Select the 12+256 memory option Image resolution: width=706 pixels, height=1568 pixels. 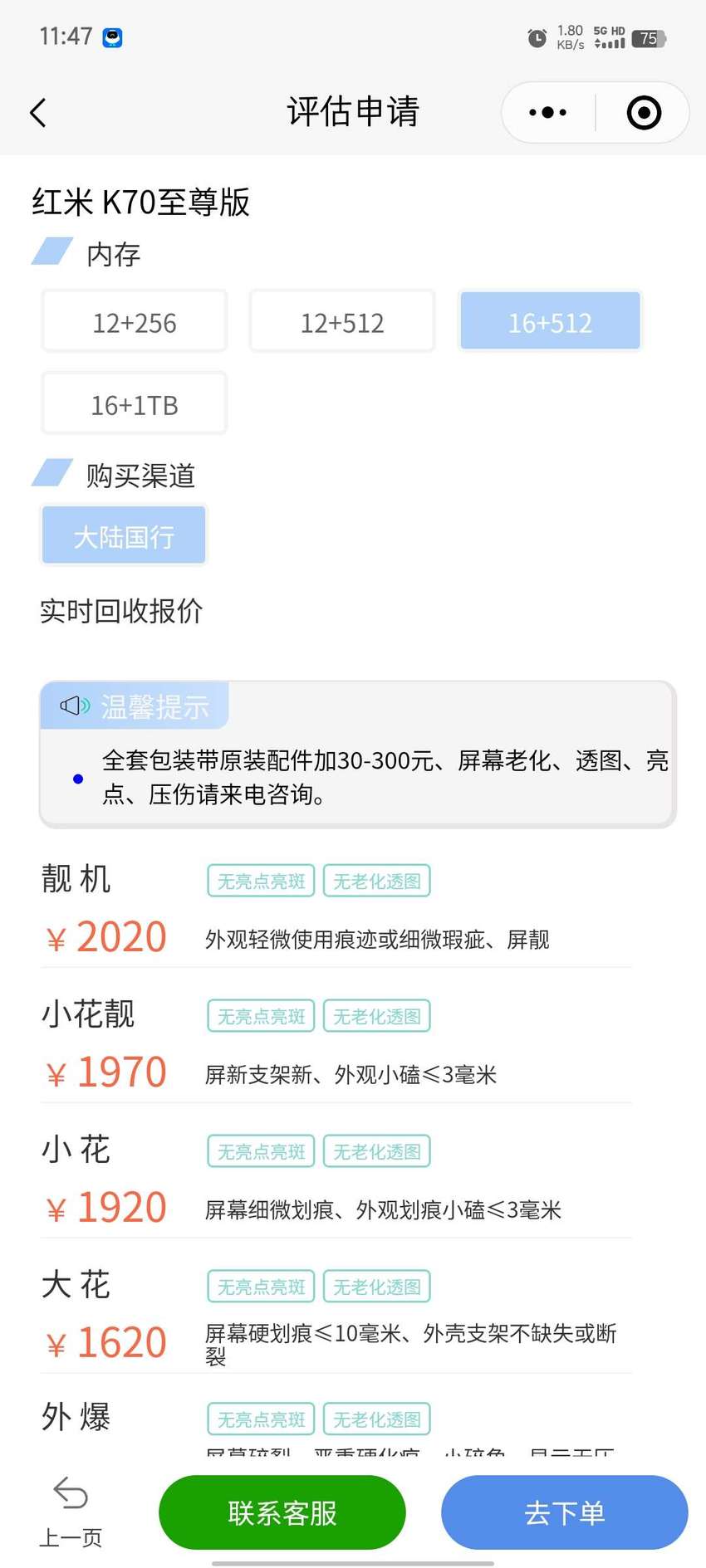pos(135,322)
